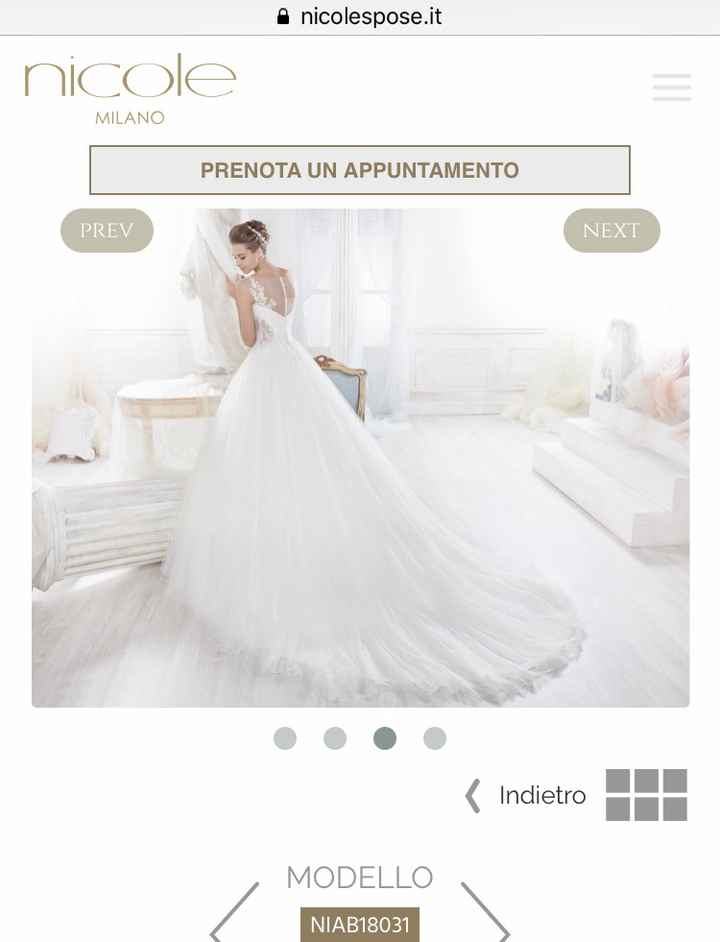The image size is (720, 942).
Task: Click the Indietro back link
Action: click(x=543, y=795)
